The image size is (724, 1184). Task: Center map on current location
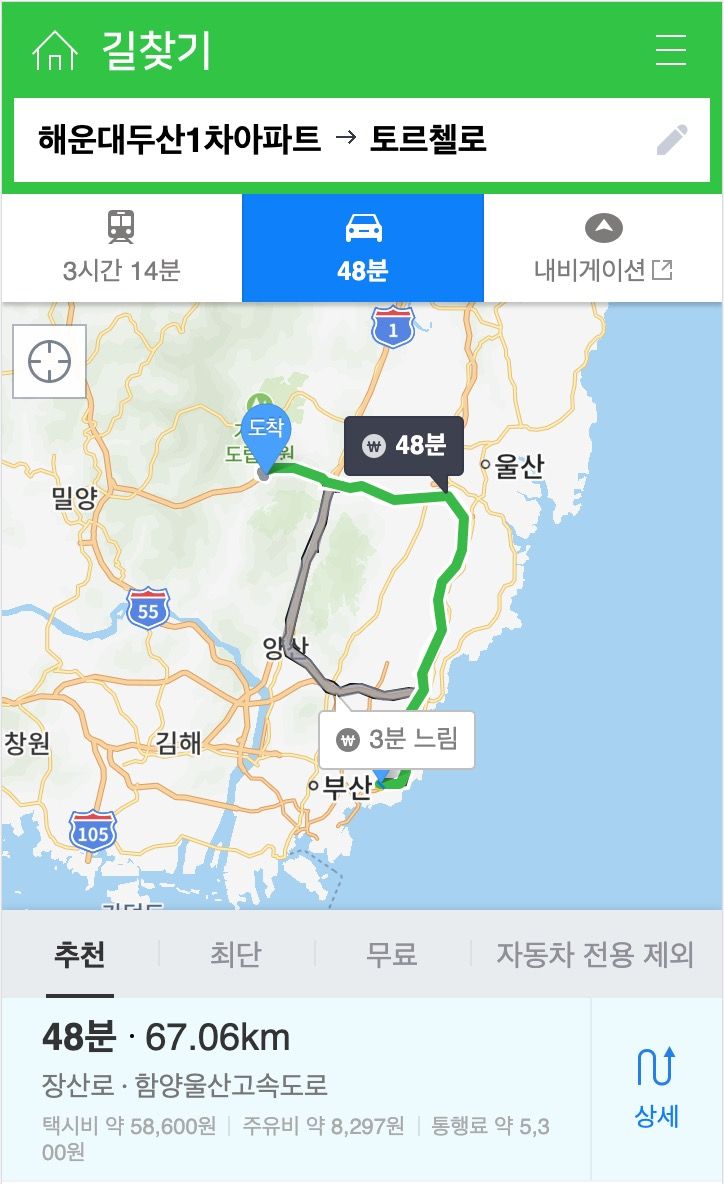(x=49, y=361)
